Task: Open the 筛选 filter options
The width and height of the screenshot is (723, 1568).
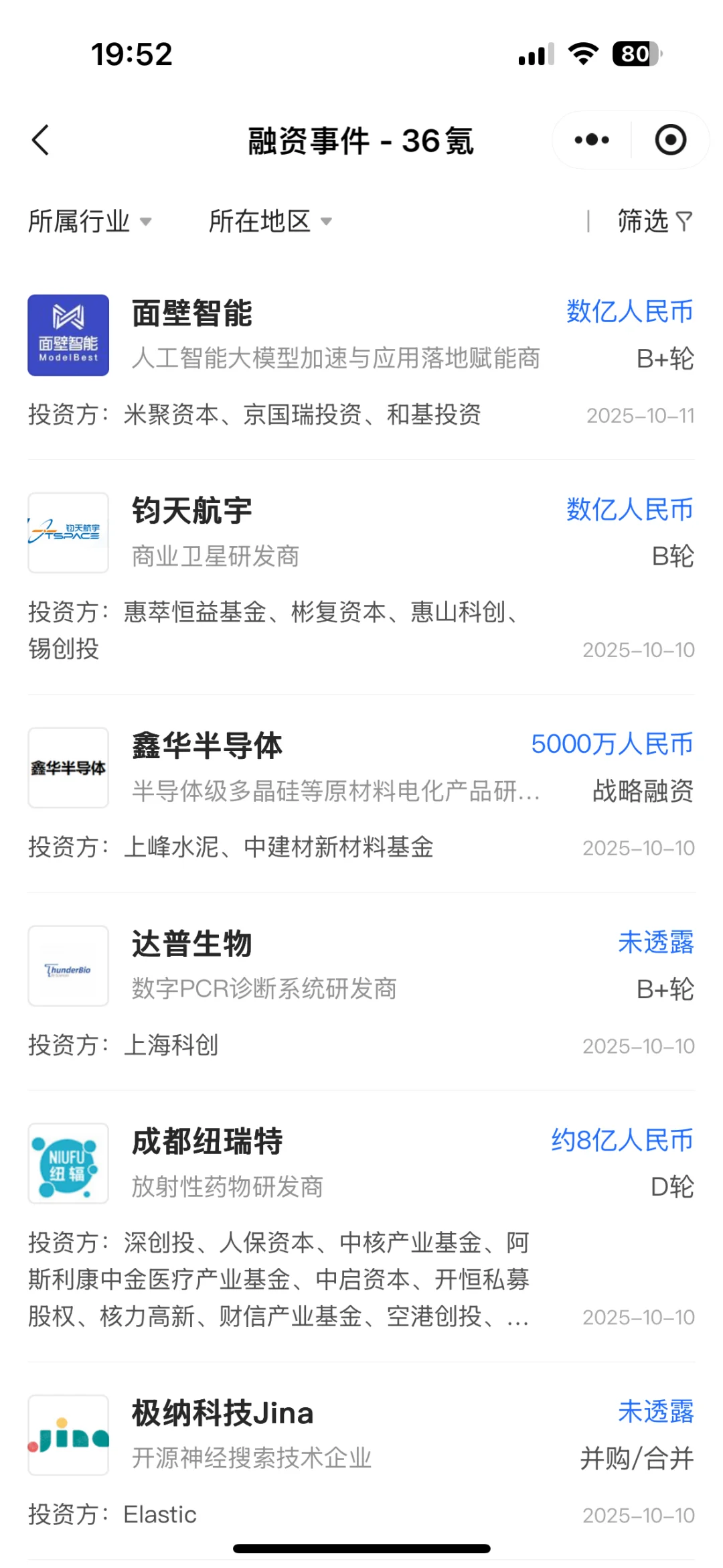Action: 654,221
